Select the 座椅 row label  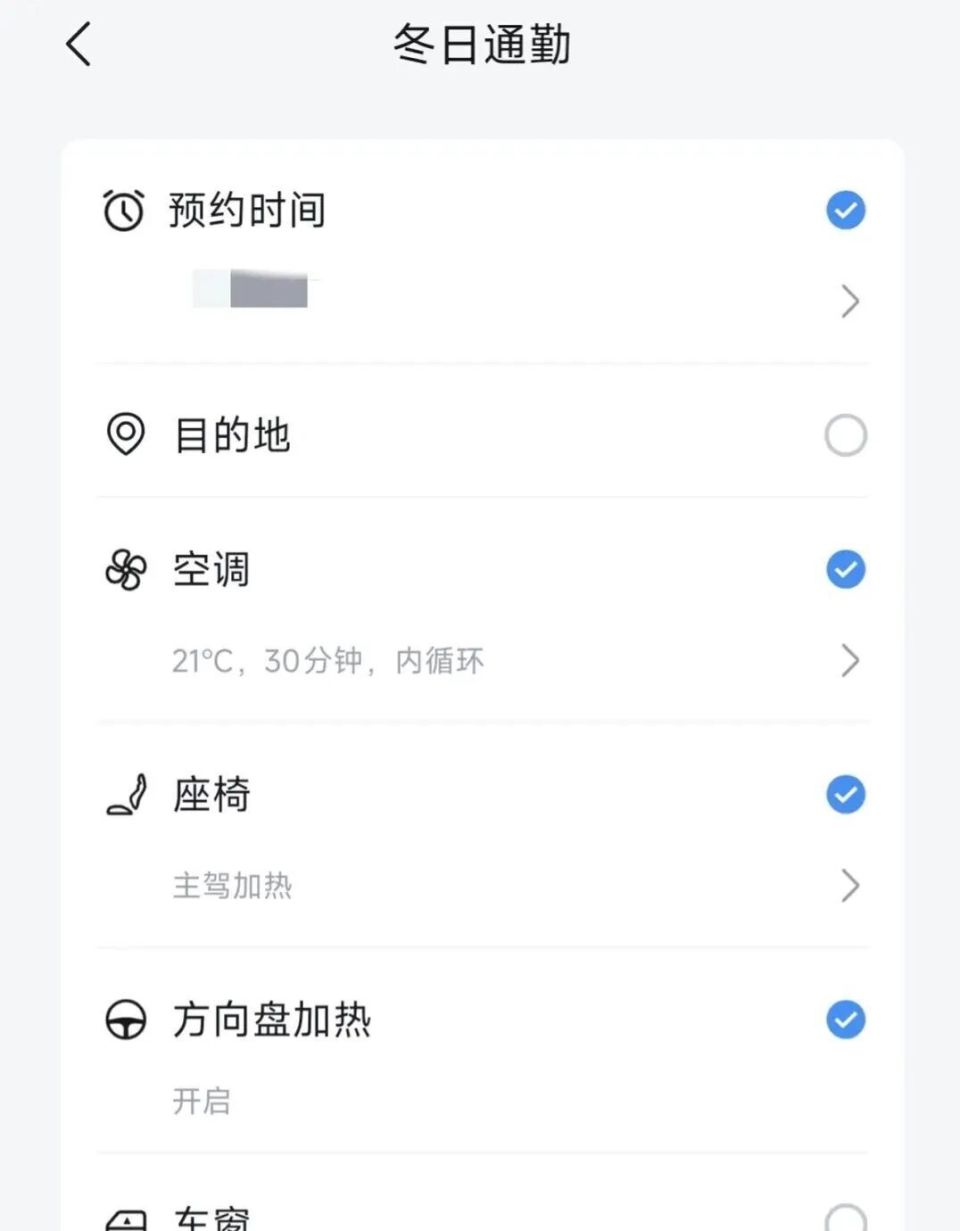pyautogui.click(x=211, y=794)
